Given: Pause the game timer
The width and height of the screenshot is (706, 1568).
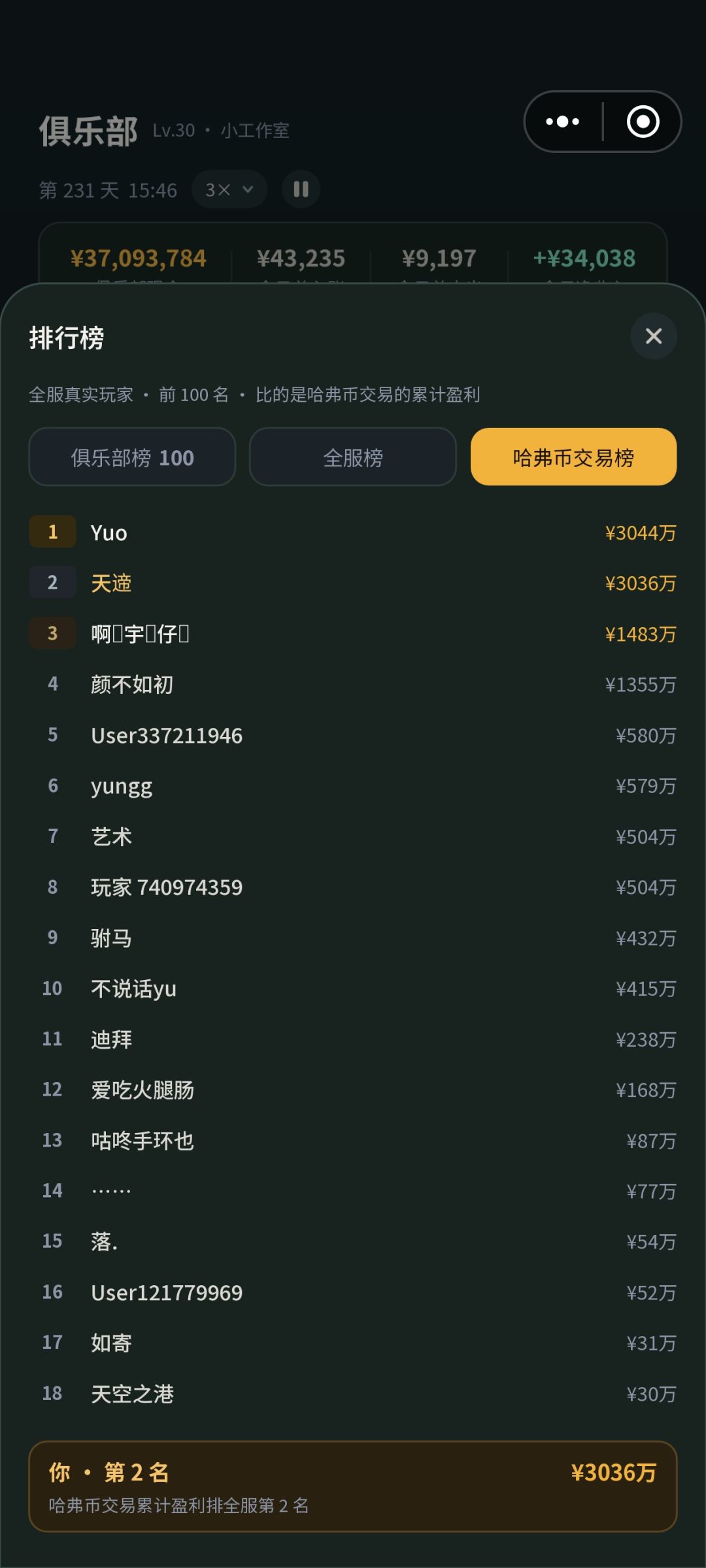Looking at the screenshot, I should [301, 189].
